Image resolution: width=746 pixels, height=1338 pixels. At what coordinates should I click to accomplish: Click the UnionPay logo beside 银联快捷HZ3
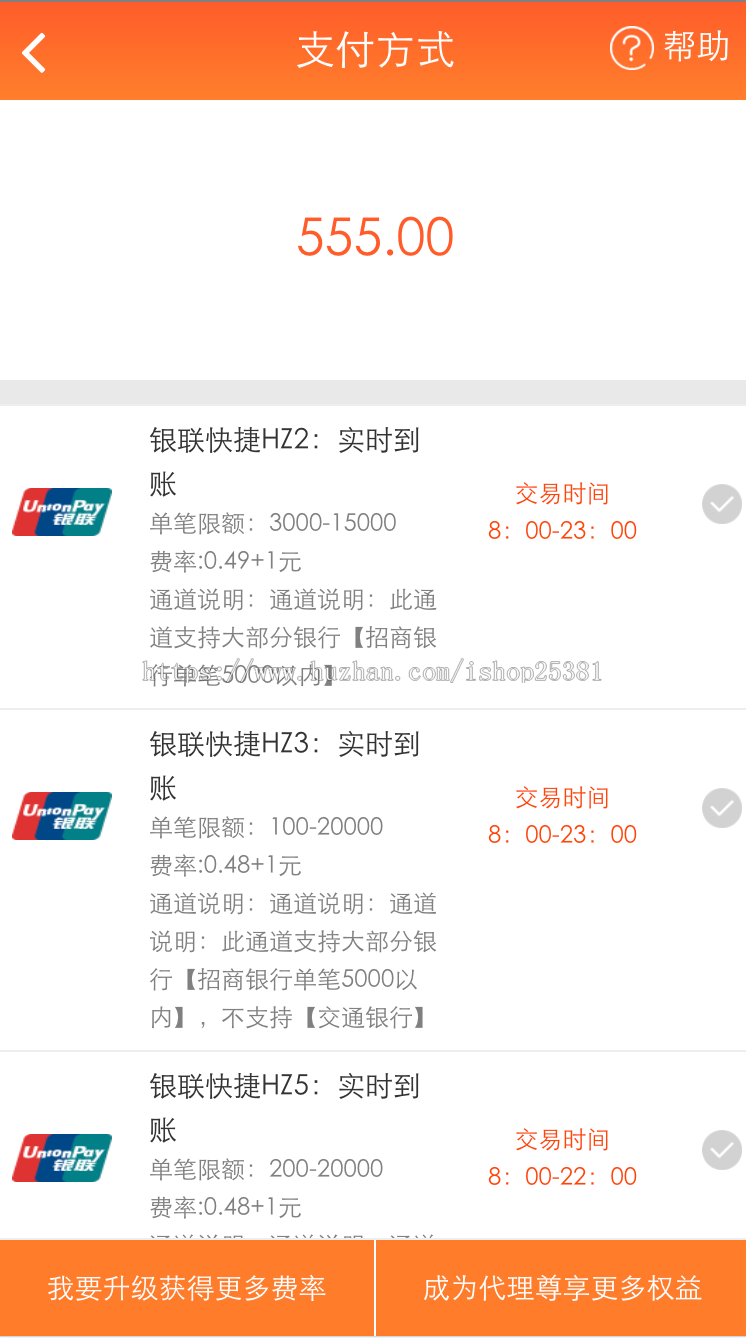click(61, 815)
